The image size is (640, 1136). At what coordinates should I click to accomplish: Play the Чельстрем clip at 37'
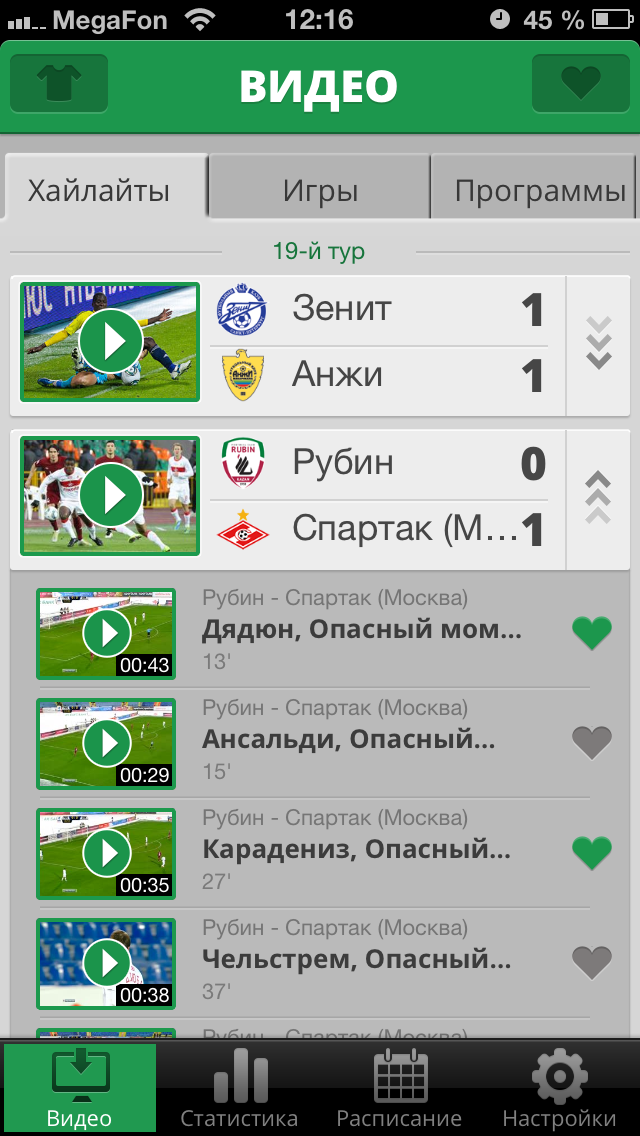click(x=106, y=963)
